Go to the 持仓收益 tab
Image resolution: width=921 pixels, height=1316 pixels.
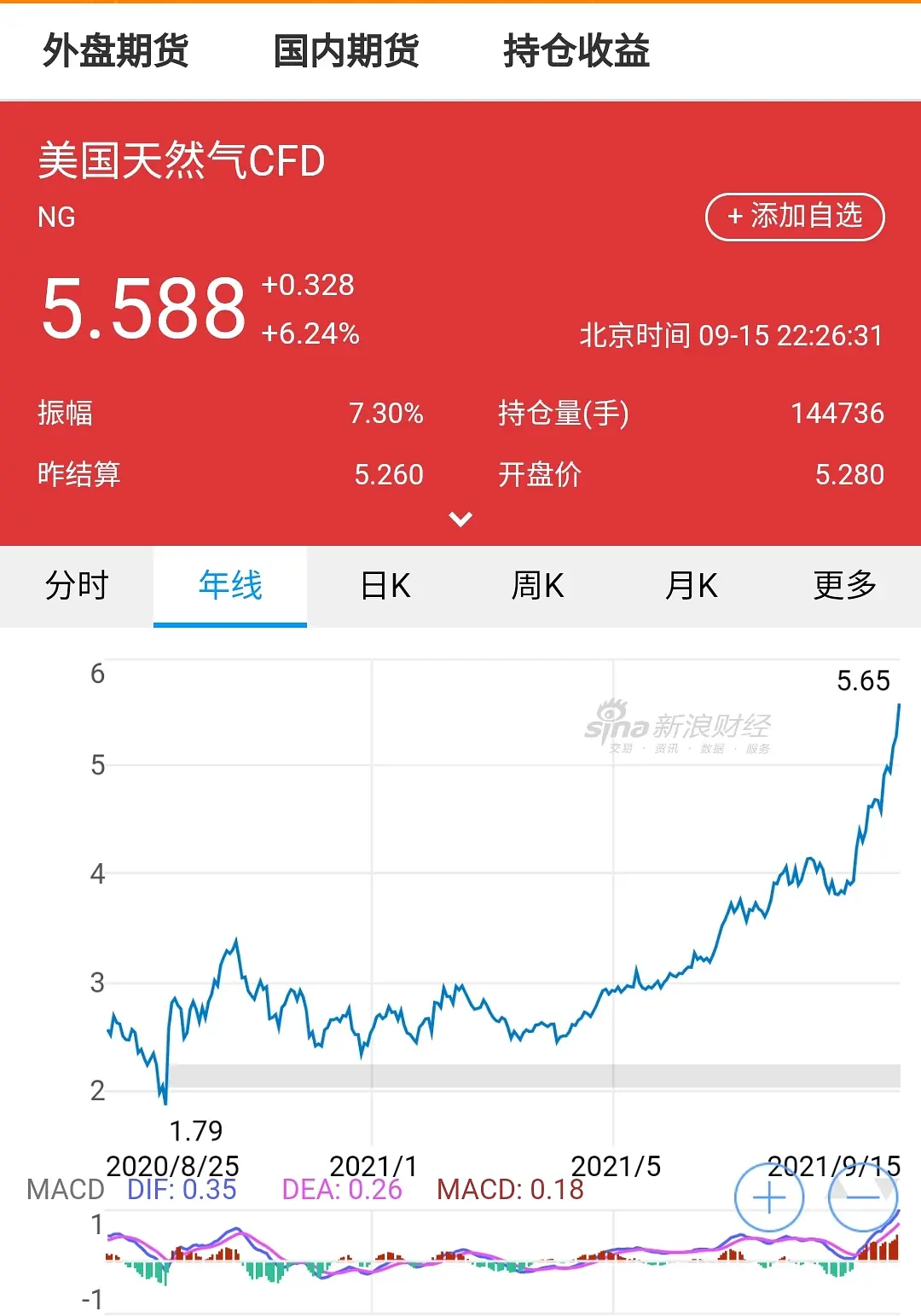click(576, 51)
